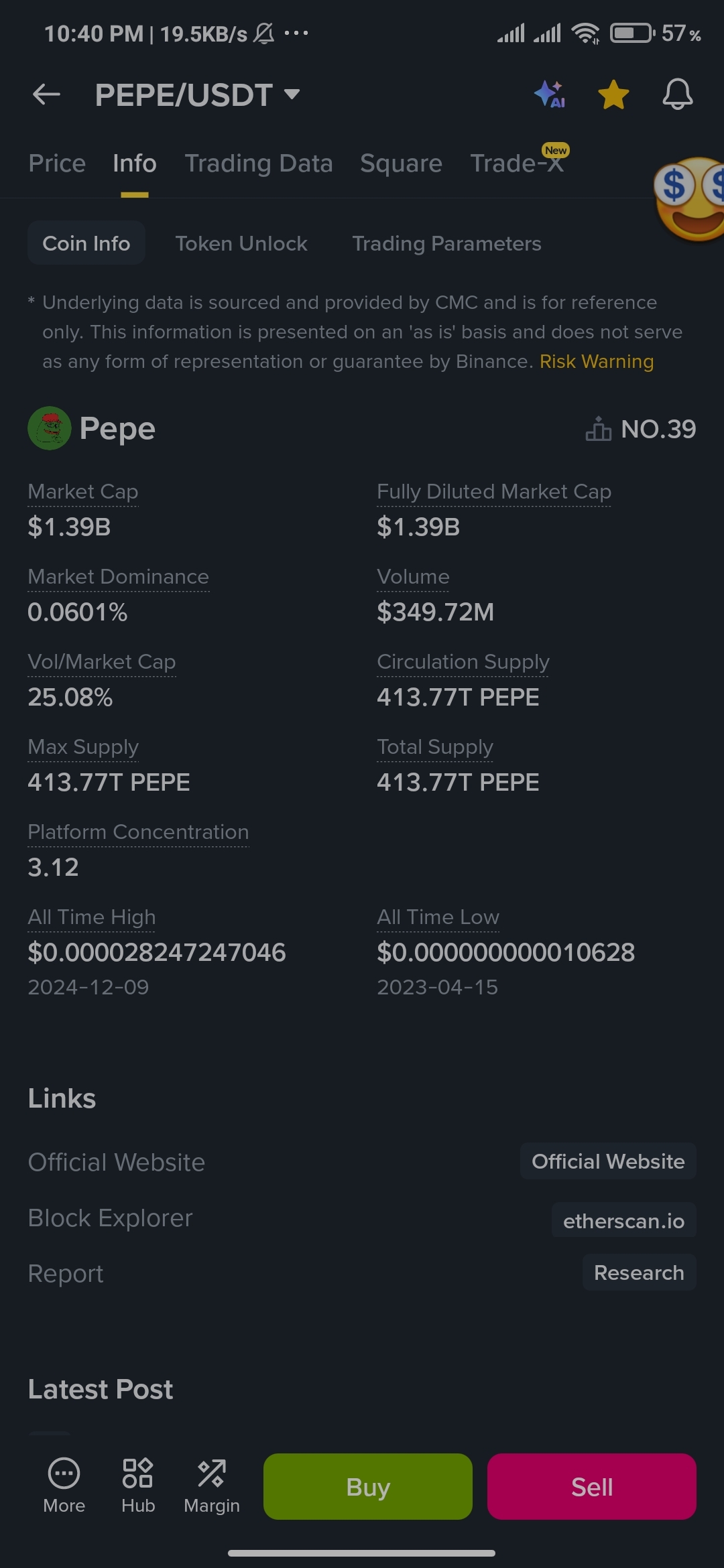Go back using the arrow icon

(46, 94)
